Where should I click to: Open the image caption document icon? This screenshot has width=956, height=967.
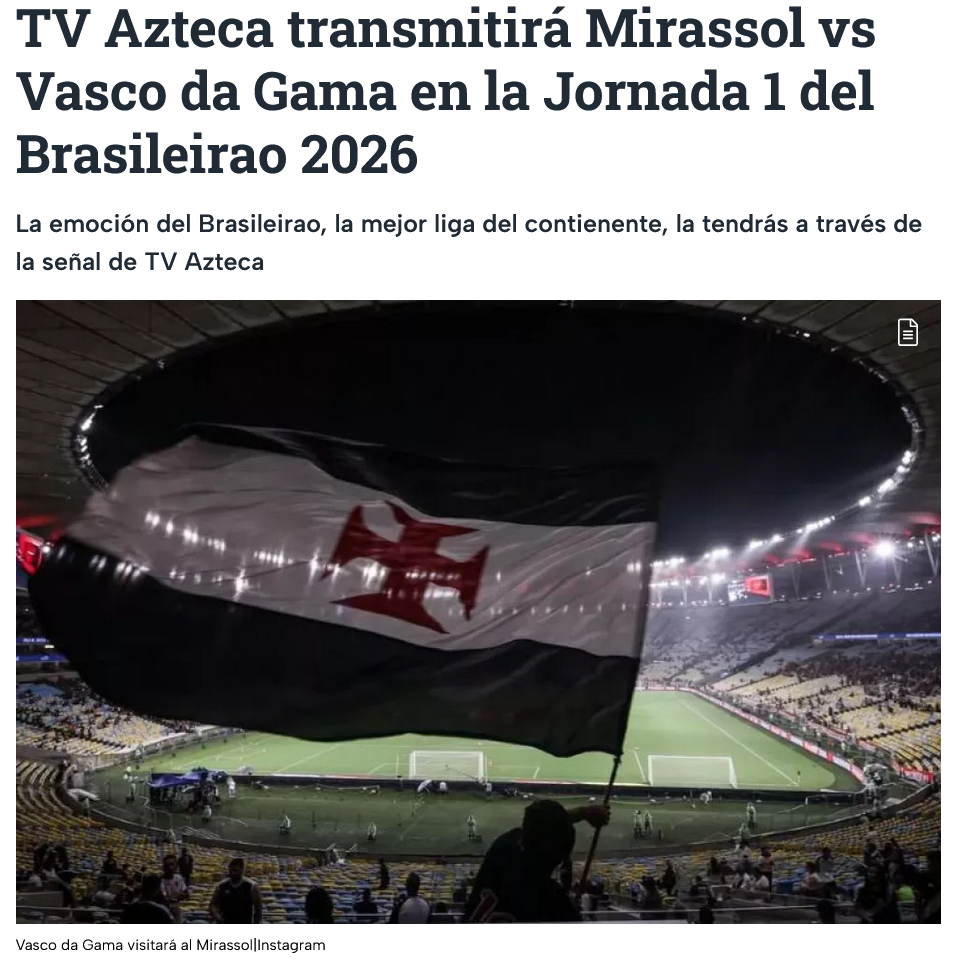pyautogui.click(x=907, y=332)
